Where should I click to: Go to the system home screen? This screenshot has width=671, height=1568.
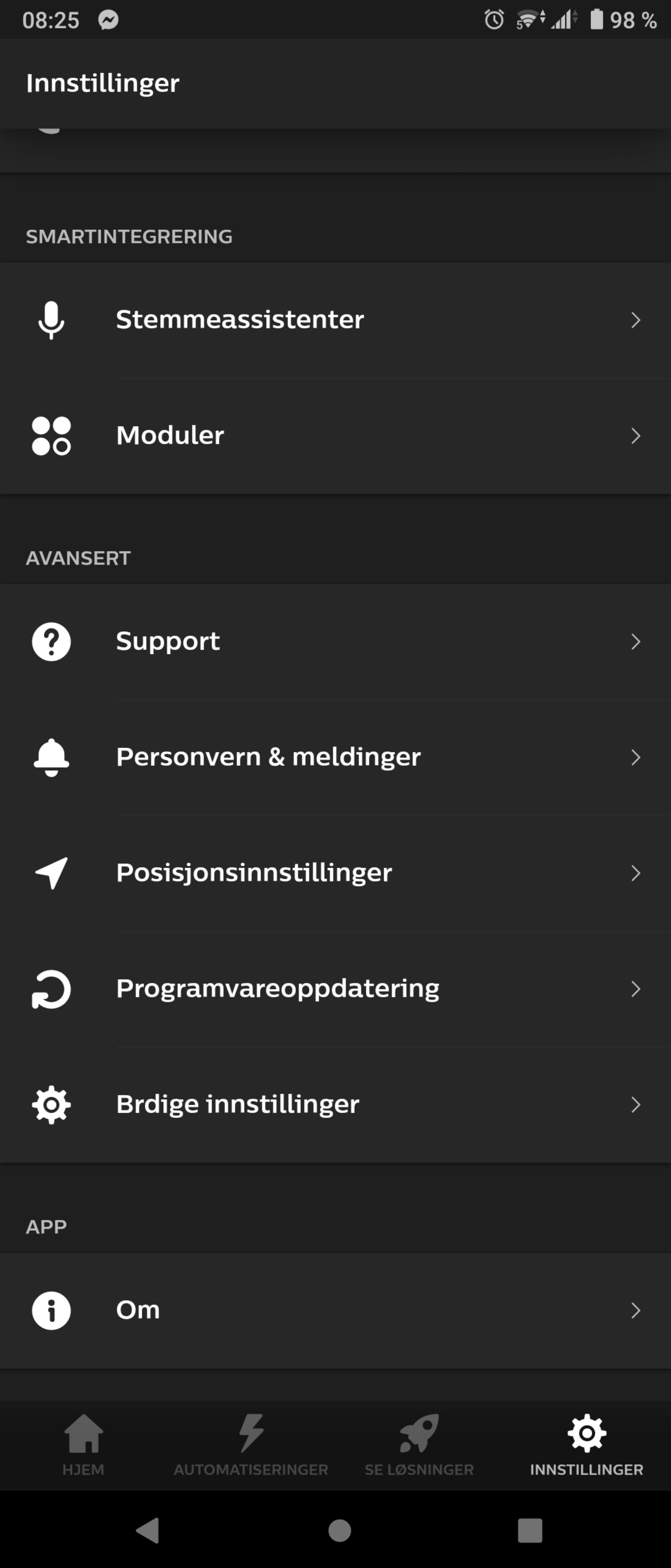click(340, 1530)
